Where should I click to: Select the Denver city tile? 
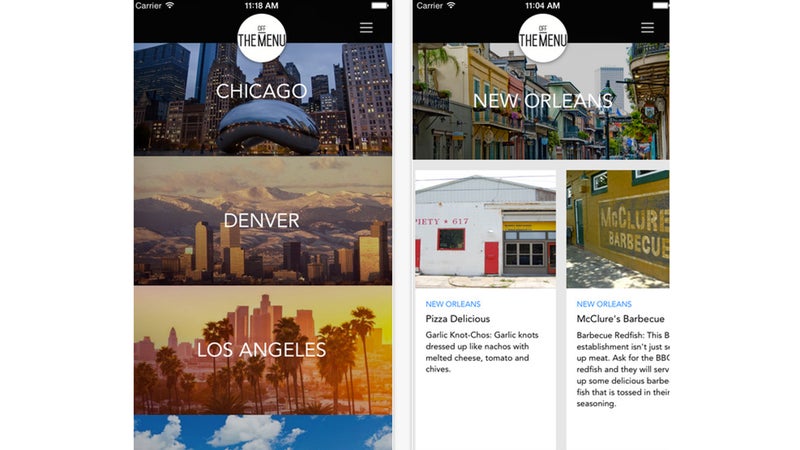(262, 220)
